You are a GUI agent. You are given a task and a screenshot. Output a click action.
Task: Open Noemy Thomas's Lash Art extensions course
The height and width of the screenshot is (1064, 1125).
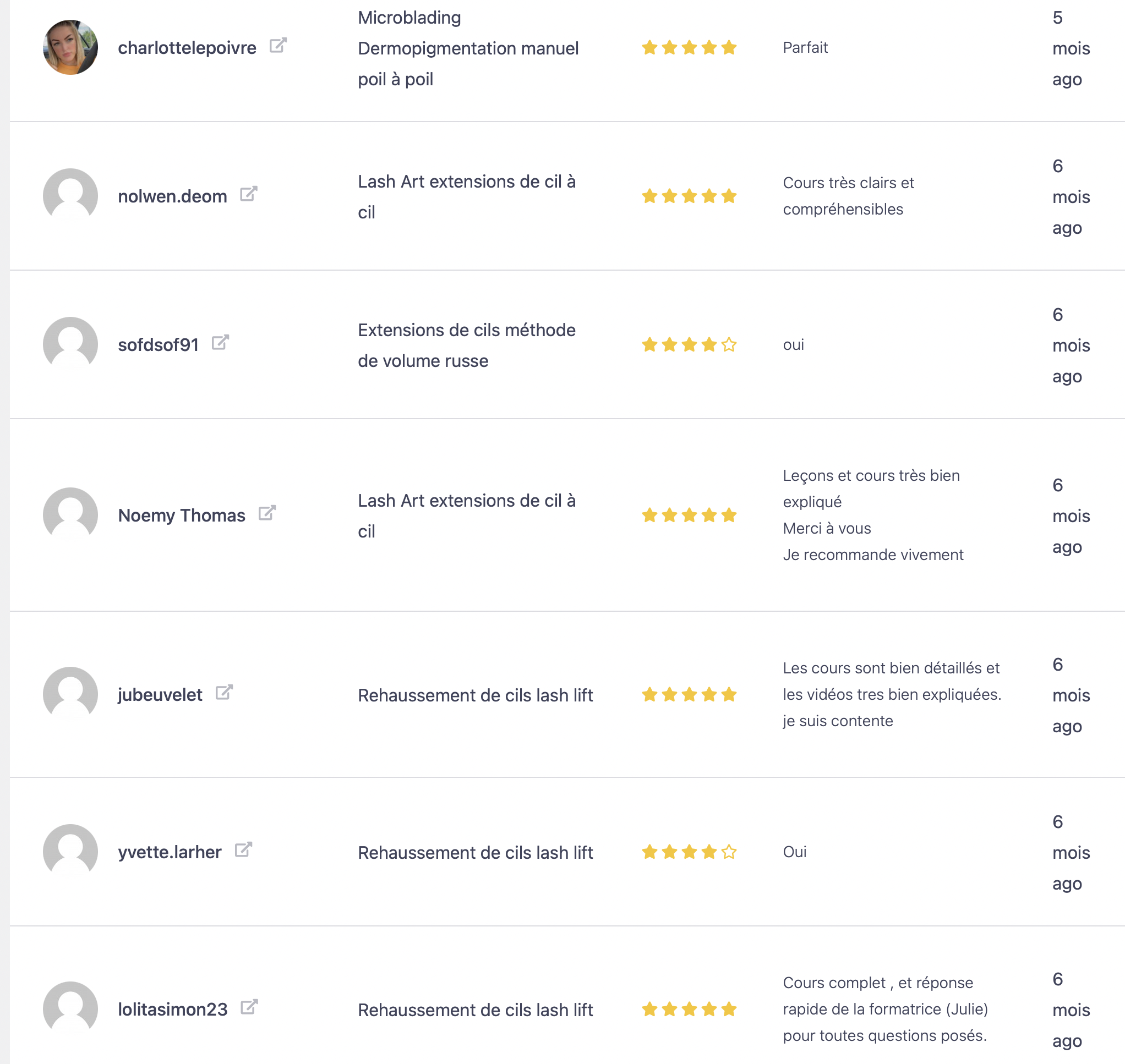pyautogui.click(x=466, y=515)
